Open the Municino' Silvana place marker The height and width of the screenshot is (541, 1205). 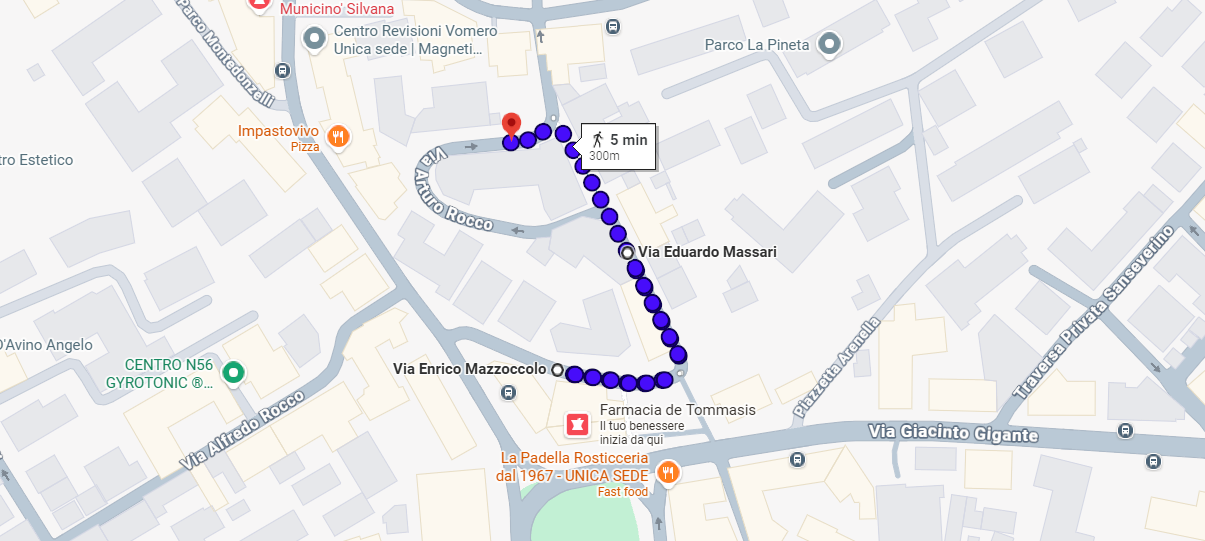(260, 5)
